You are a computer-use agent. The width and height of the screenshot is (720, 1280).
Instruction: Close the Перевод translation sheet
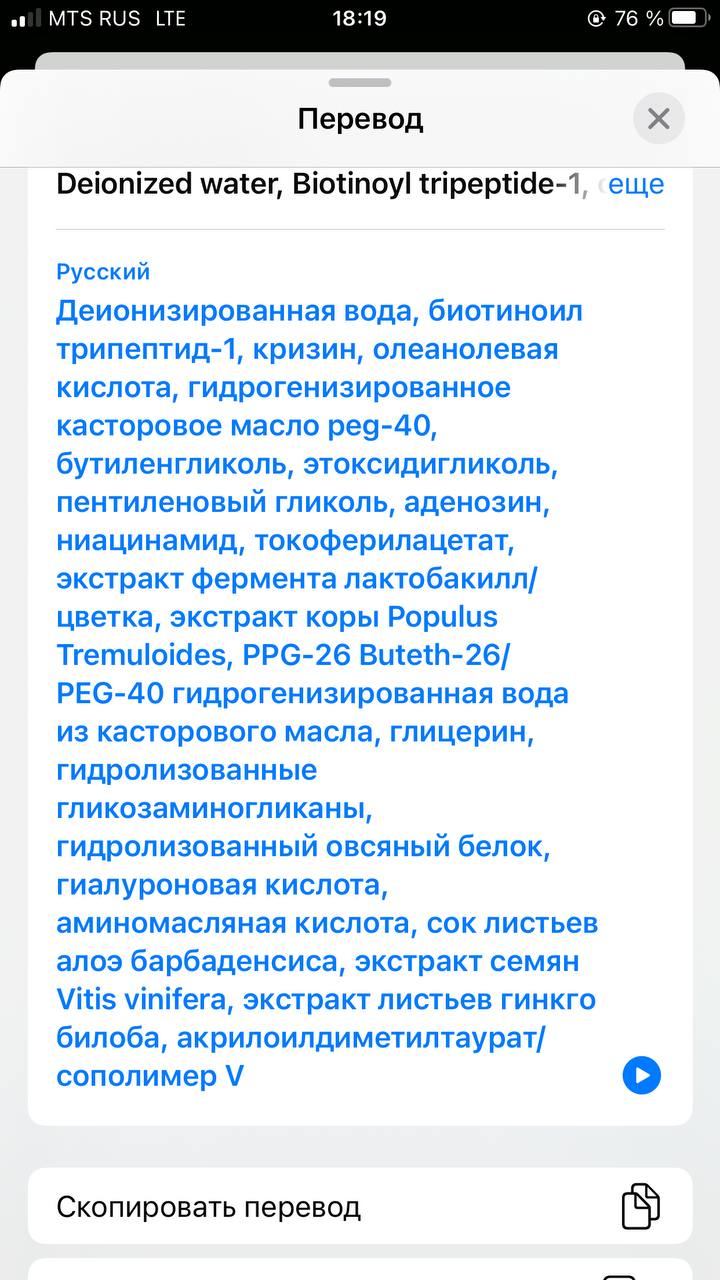658,119
